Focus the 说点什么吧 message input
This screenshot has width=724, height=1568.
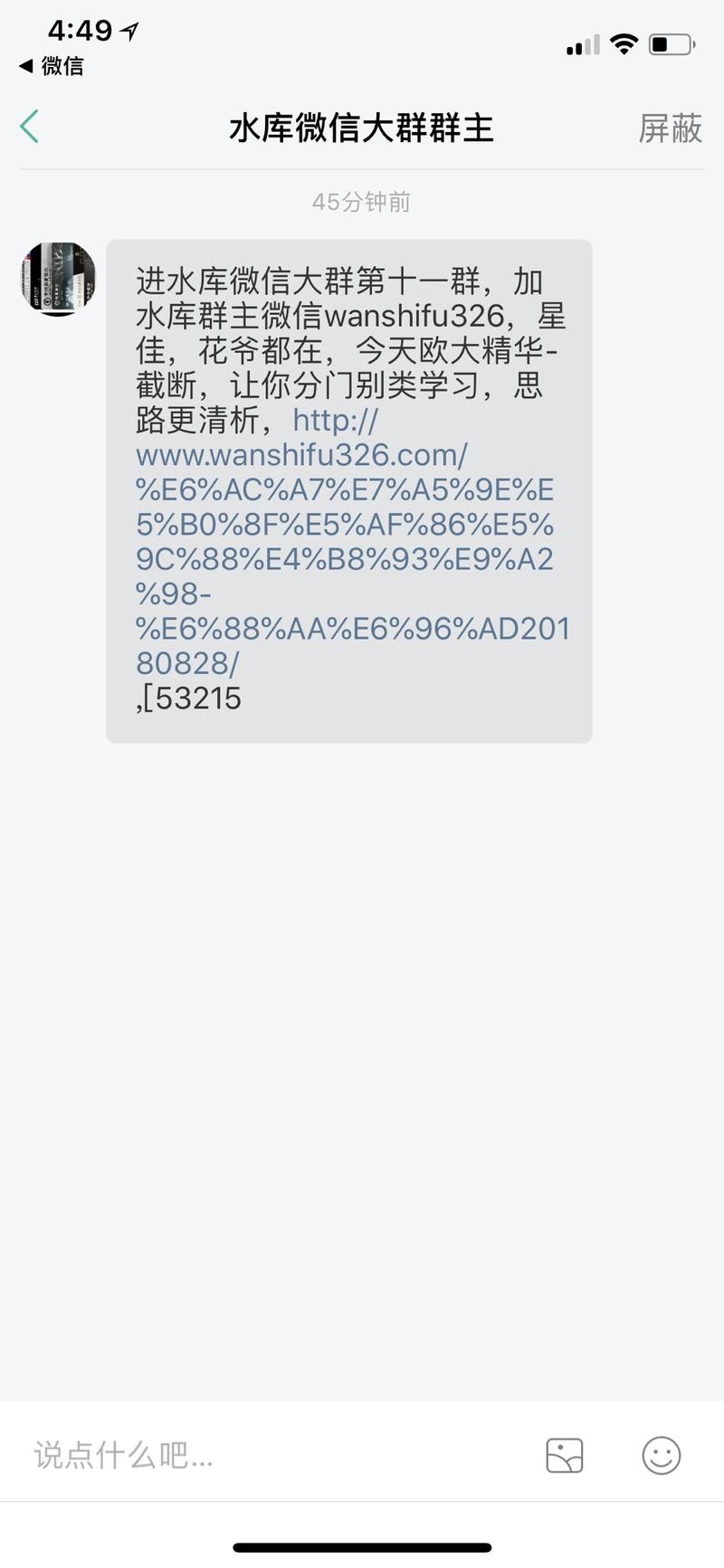coord(271,1455)
